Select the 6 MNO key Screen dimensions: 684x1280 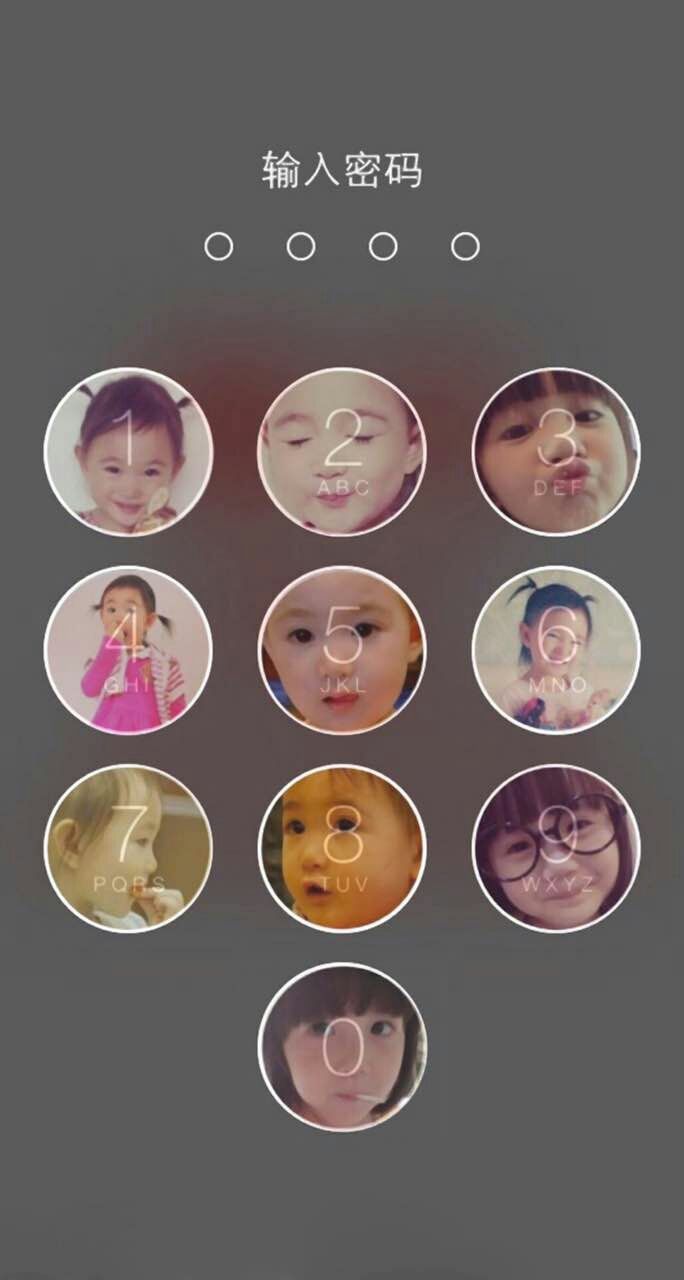click(556, 650)
